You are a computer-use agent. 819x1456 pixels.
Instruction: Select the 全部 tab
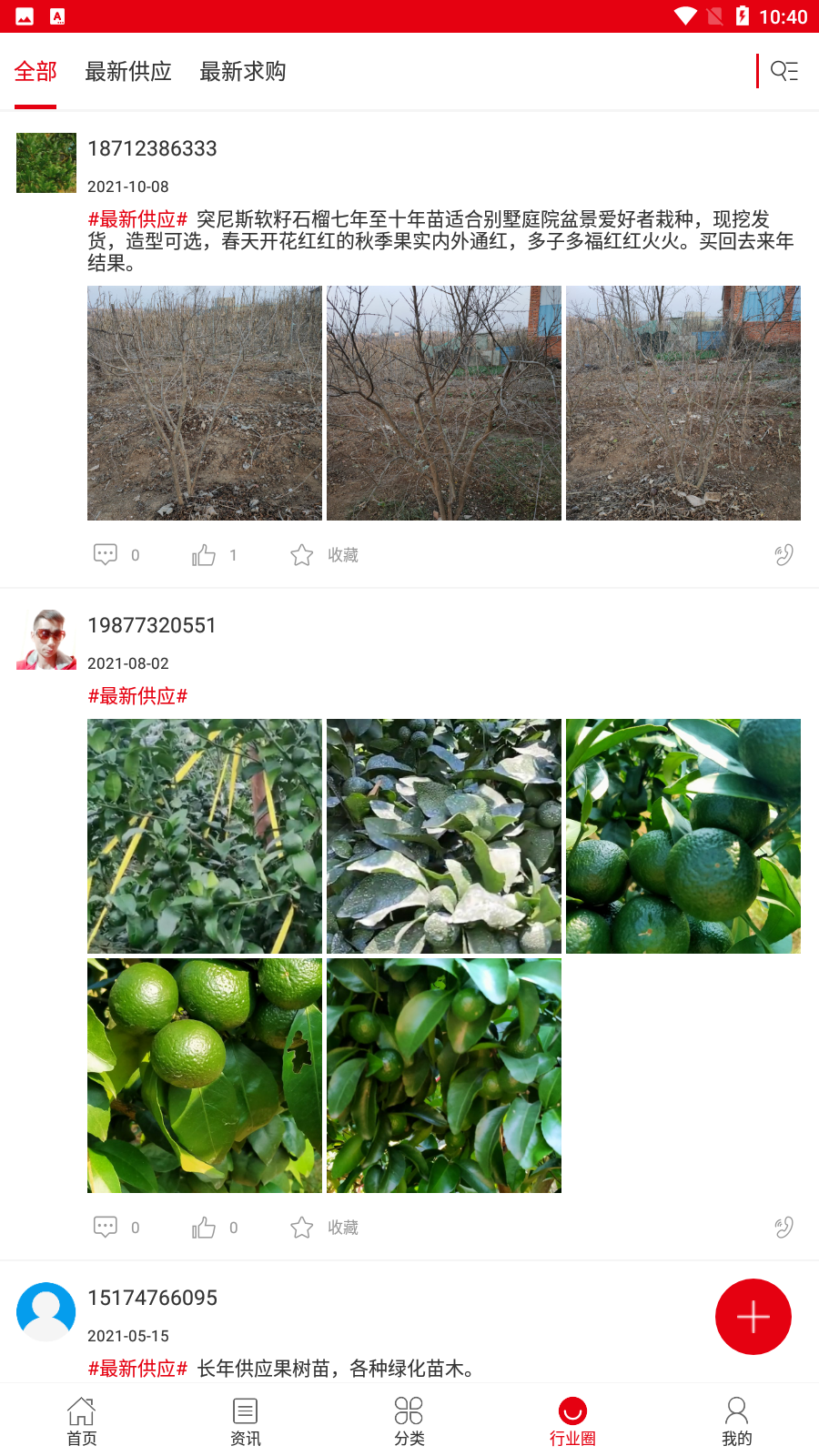(x=35, y=71)
